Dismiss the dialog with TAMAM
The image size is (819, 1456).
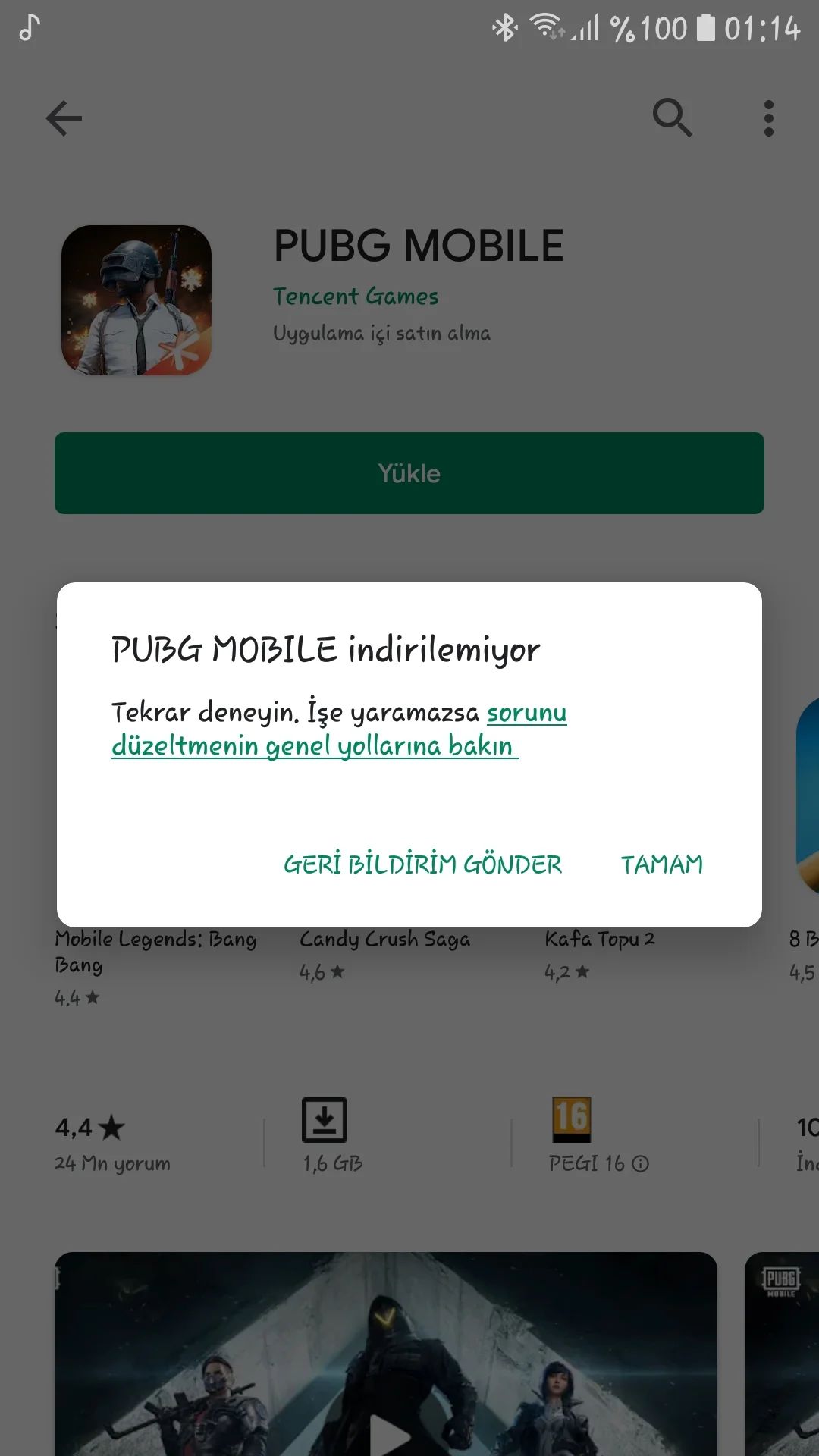[x=661, y=864]
